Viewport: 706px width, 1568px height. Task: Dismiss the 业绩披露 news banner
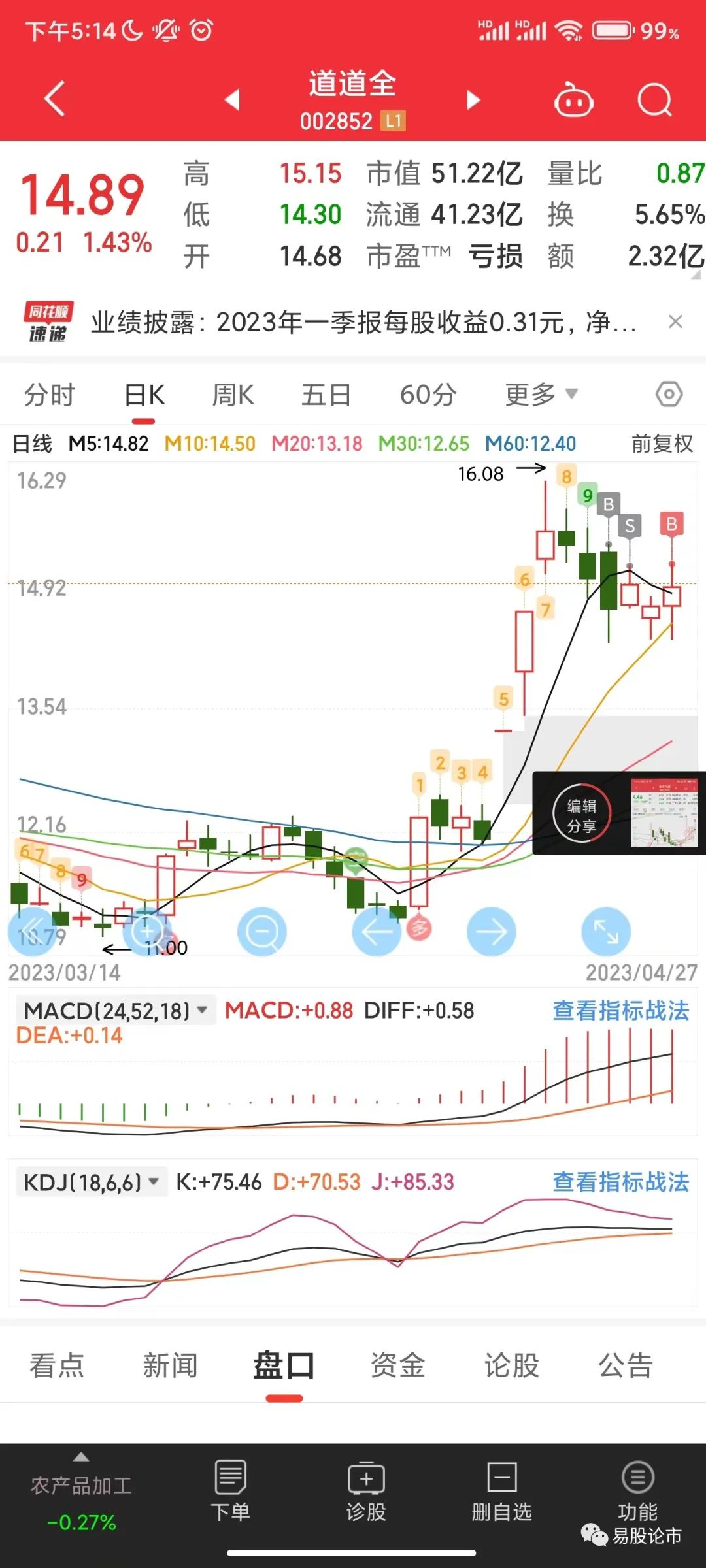675,321
